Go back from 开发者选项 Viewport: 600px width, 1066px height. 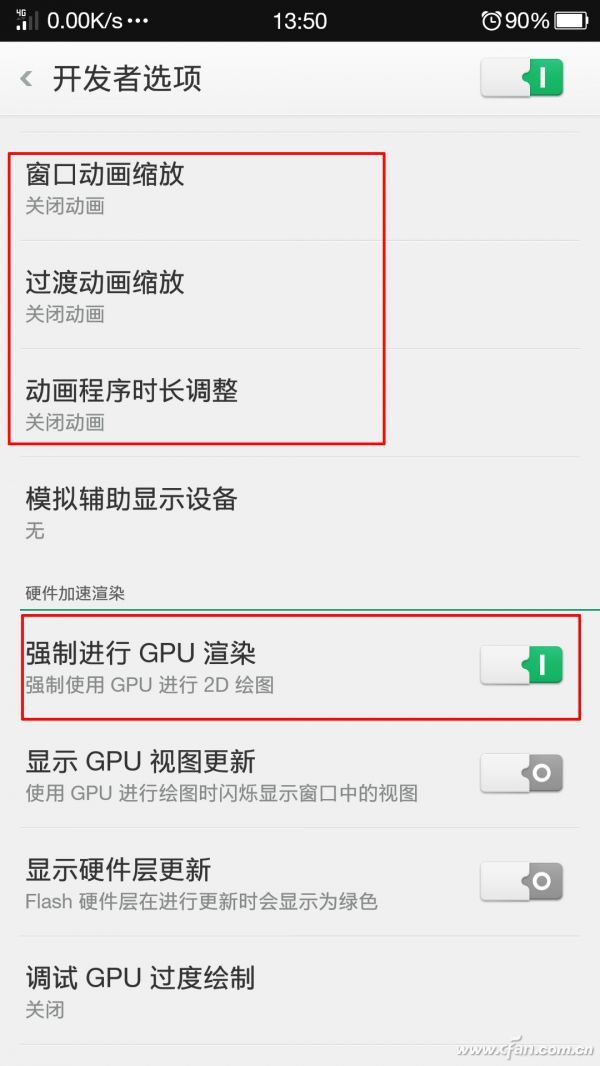[27, 78]
